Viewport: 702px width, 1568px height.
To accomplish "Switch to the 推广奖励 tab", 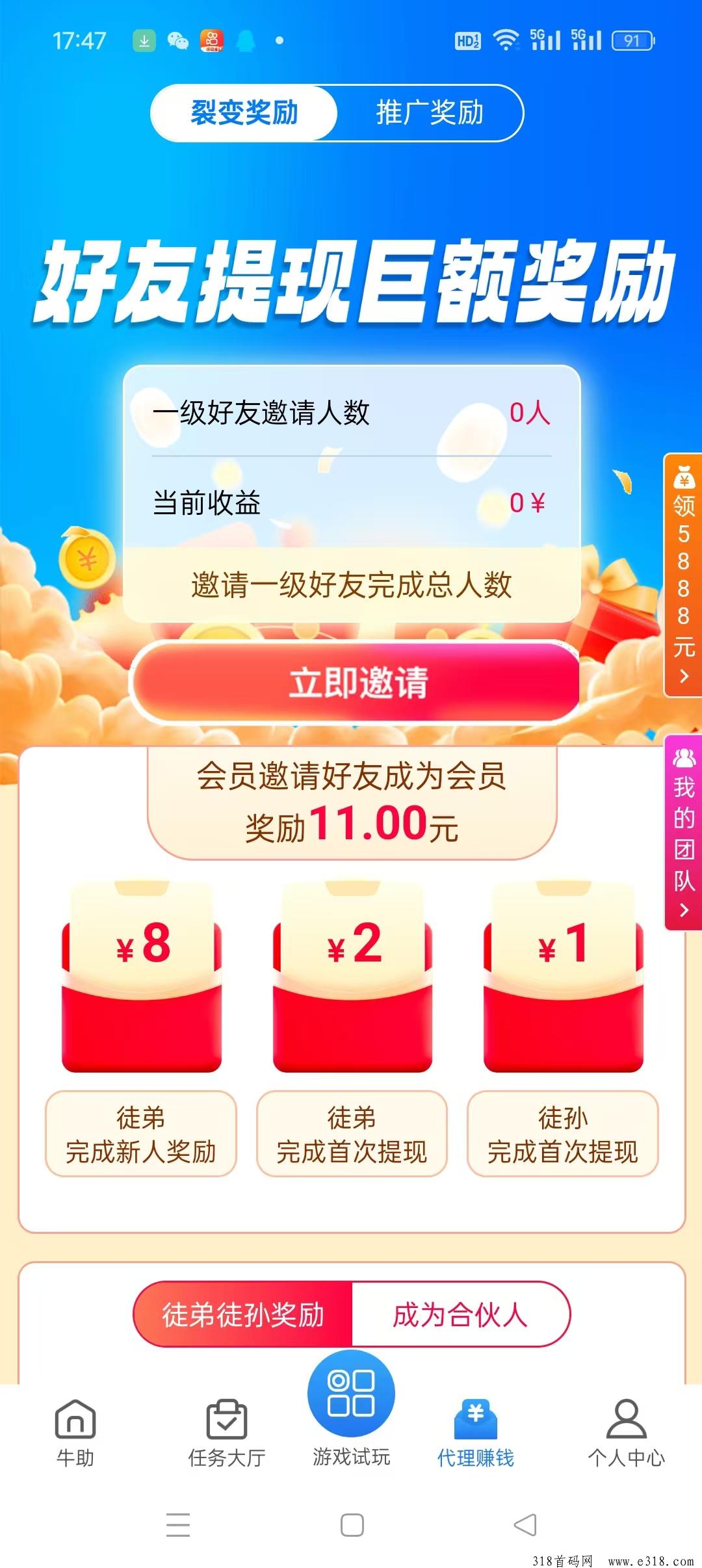I will click(430, 112).
